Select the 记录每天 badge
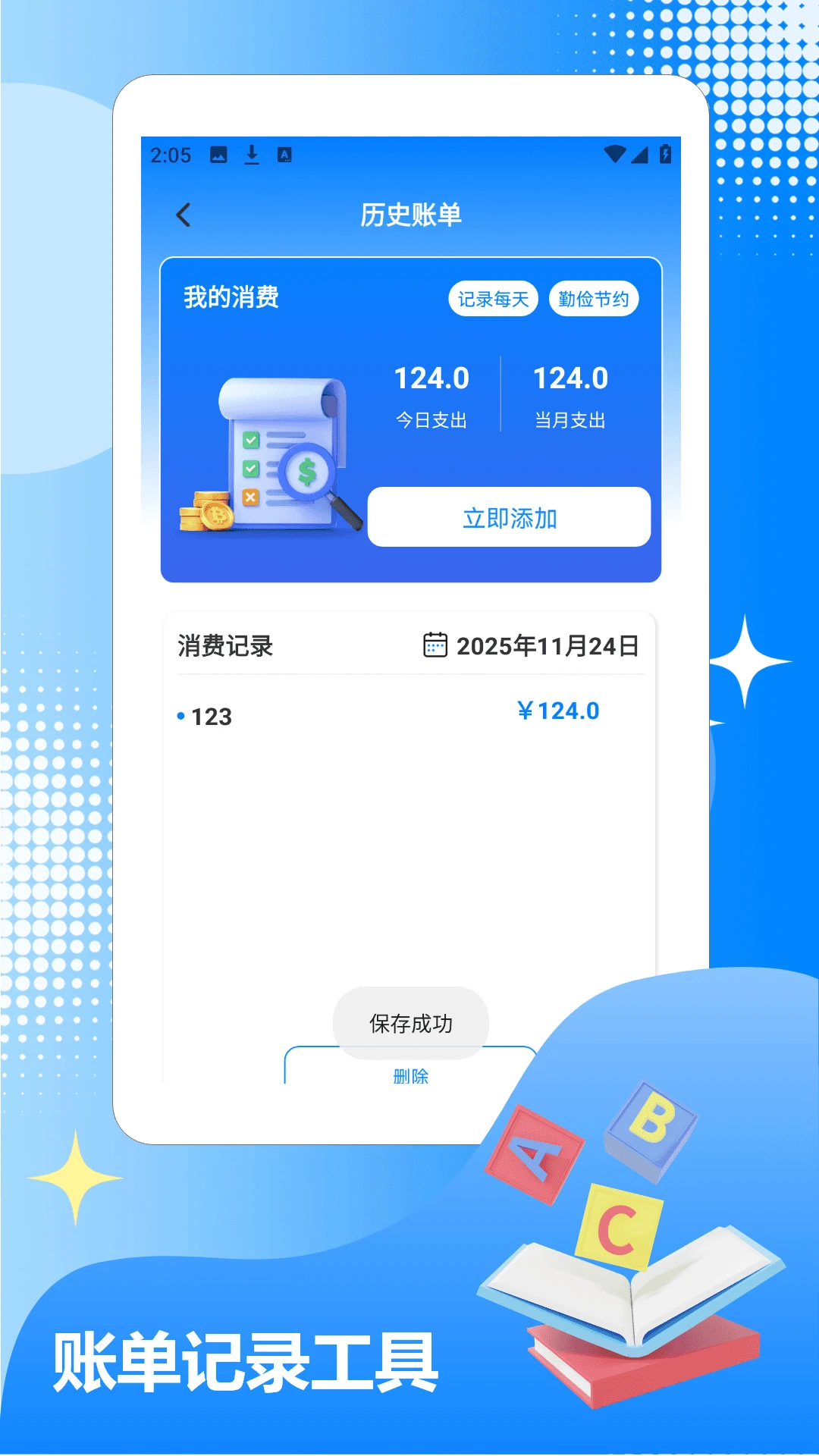Viewport: 819px width, 1456px height. [x=494, y=298]
